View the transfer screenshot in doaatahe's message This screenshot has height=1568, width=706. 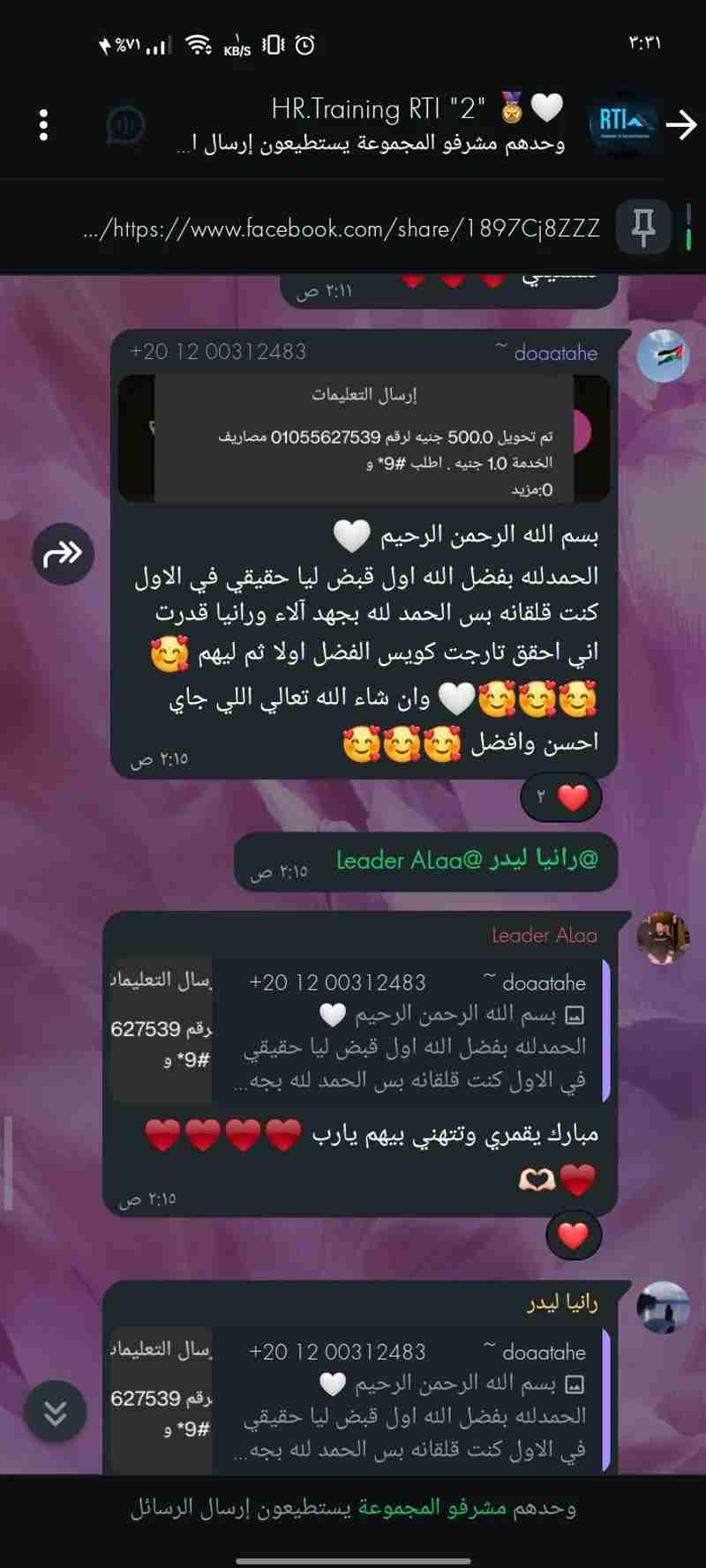coord(364,438)
